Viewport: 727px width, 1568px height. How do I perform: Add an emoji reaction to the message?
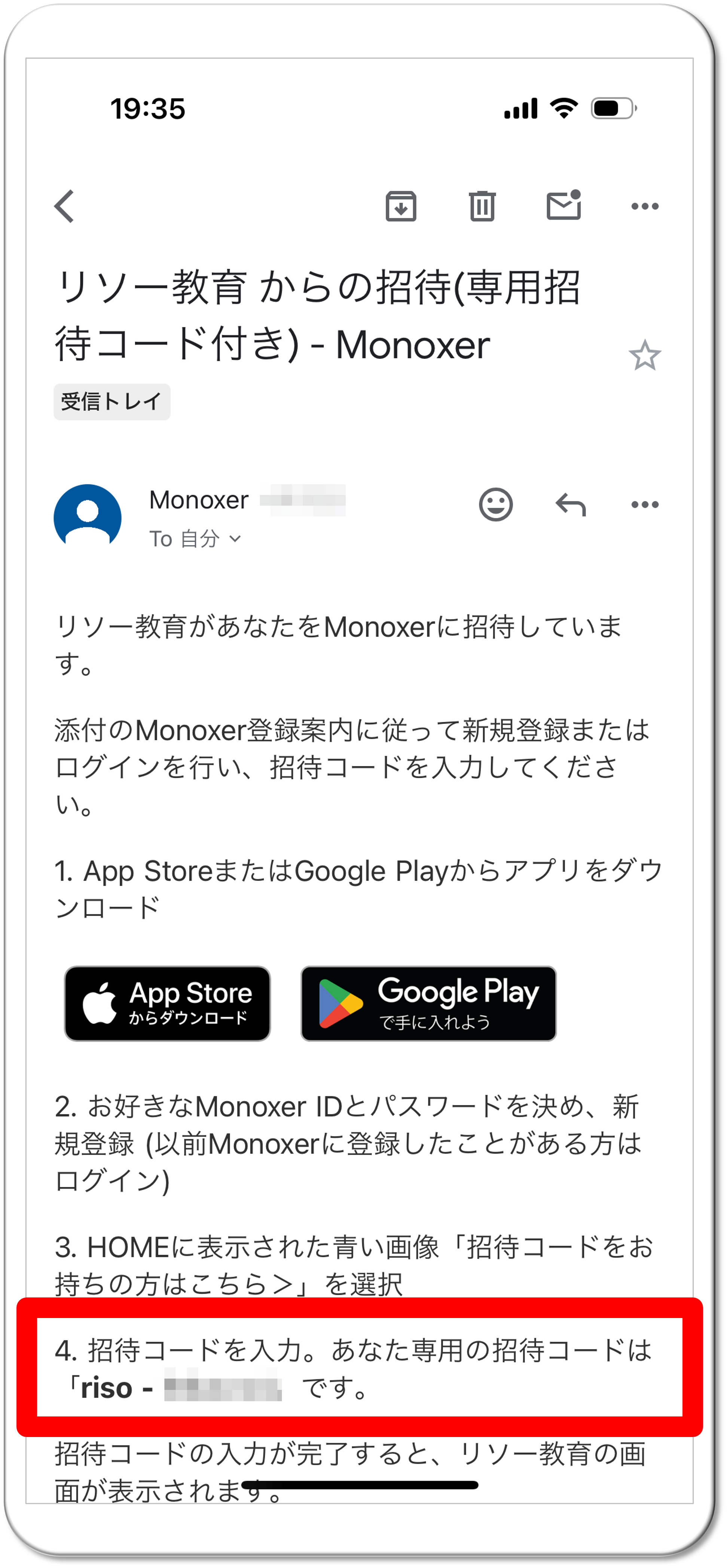[x=495, y=504]
